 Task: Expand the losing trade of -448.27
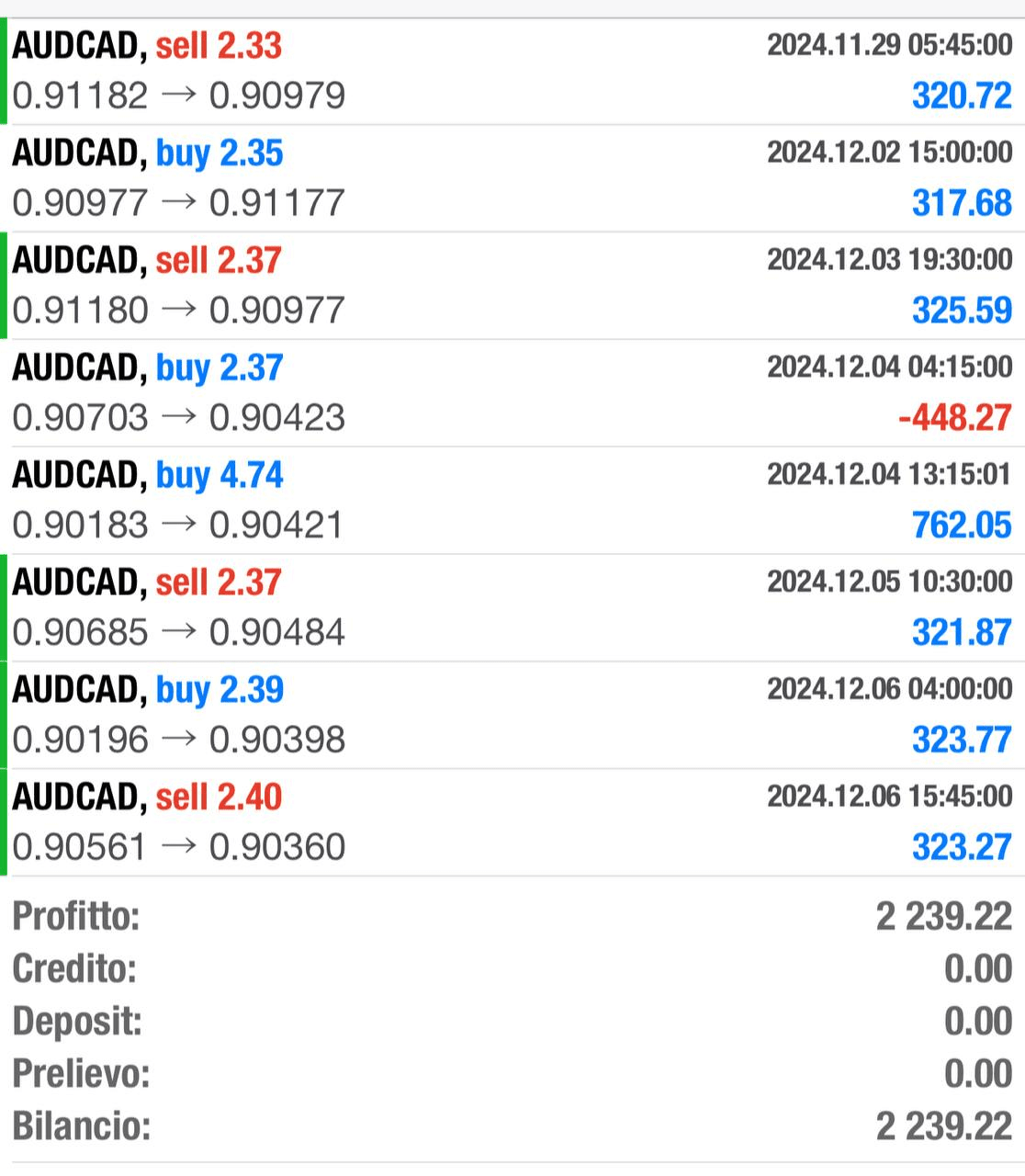click(512, 393)
